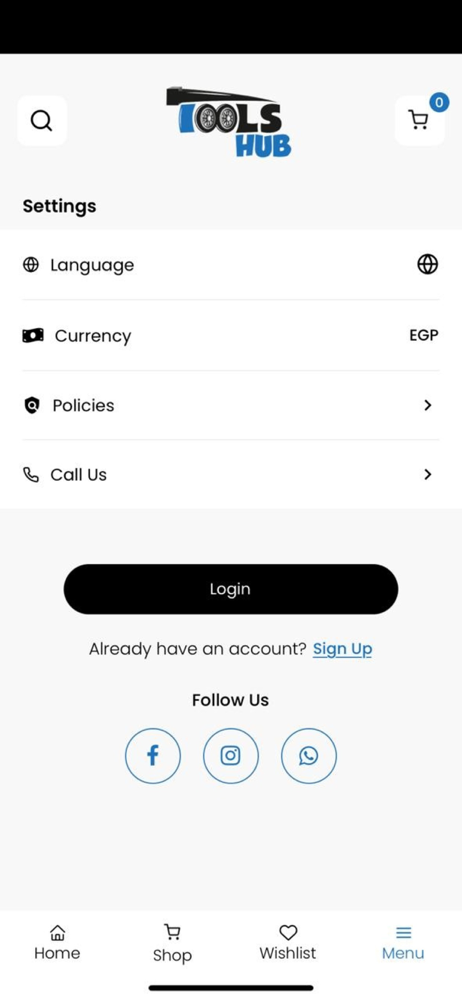
Task: Switch to the Shop tab
Action: (x=172, y=943)
